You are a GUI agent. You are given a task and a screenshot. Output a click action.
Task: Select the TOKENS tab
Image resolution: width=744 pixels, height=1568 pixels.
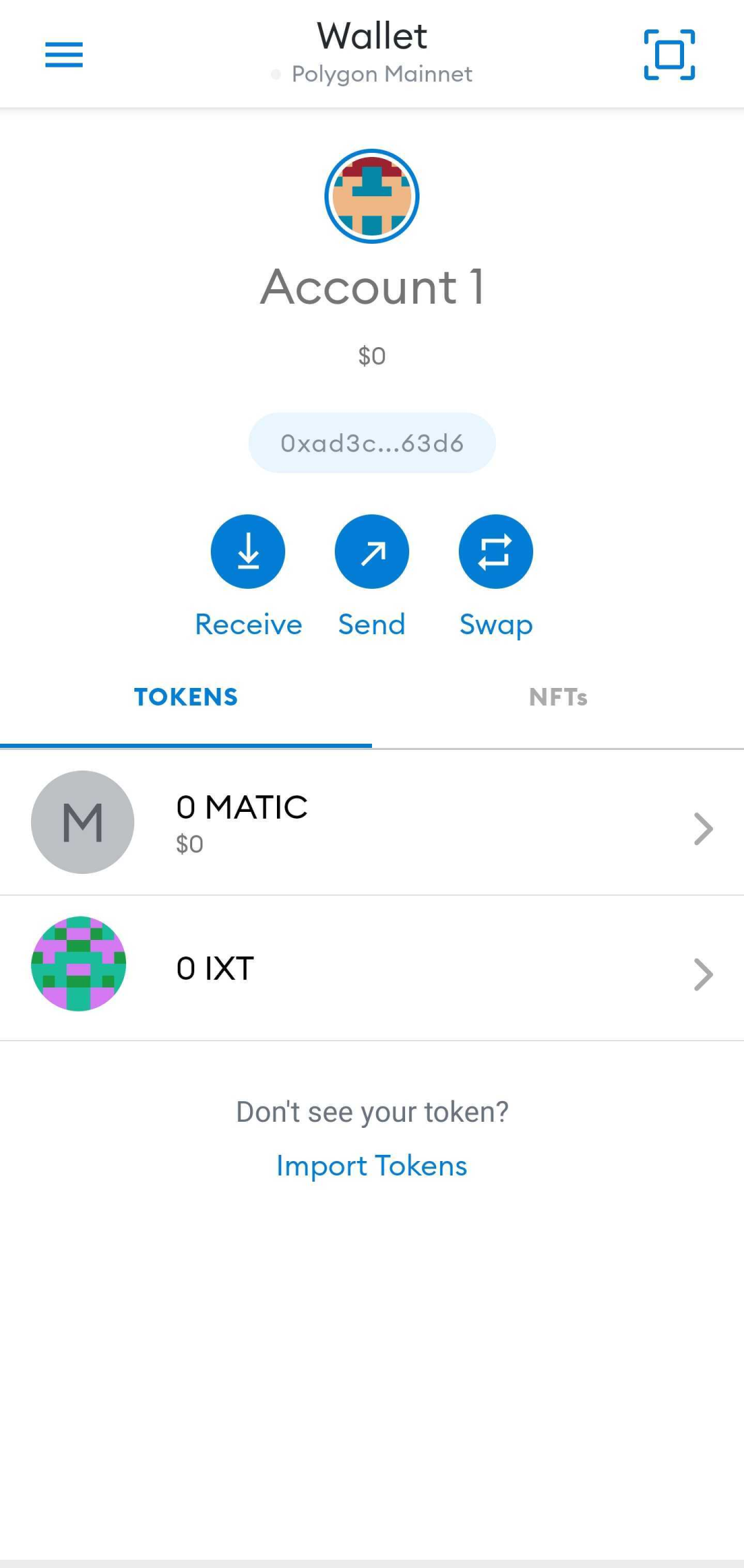pyautogui.click(x=186, y=697)
